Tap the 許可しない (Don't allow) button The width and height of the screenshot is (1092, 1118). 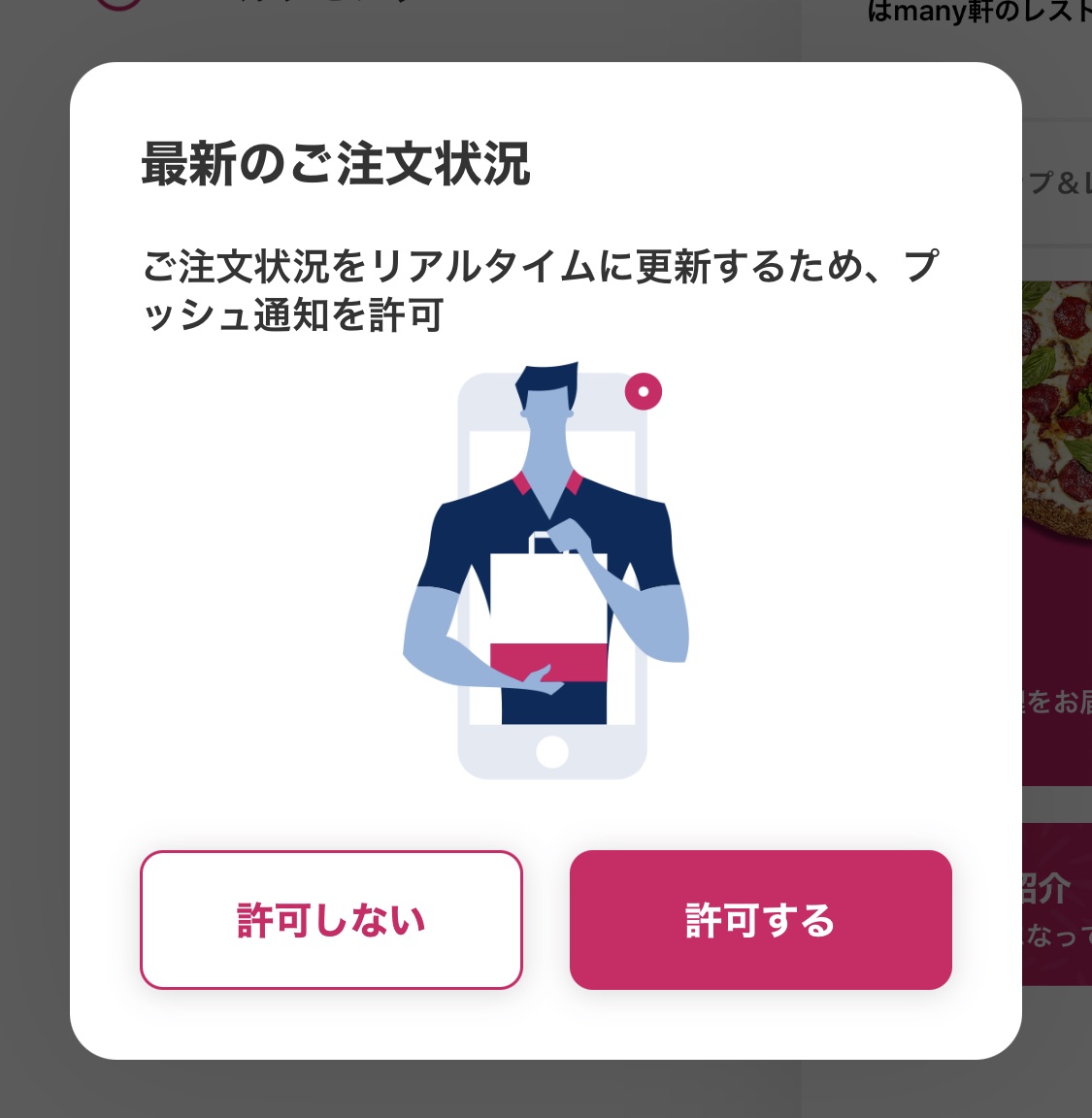coord(331,919)
